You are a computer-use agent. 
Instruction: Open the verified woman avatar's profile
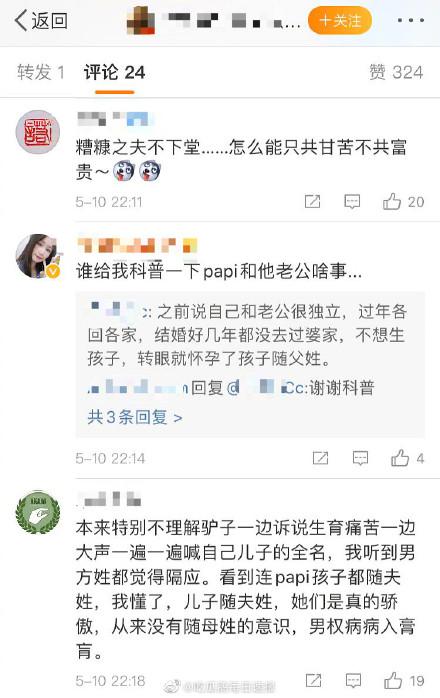pos(38,256)
